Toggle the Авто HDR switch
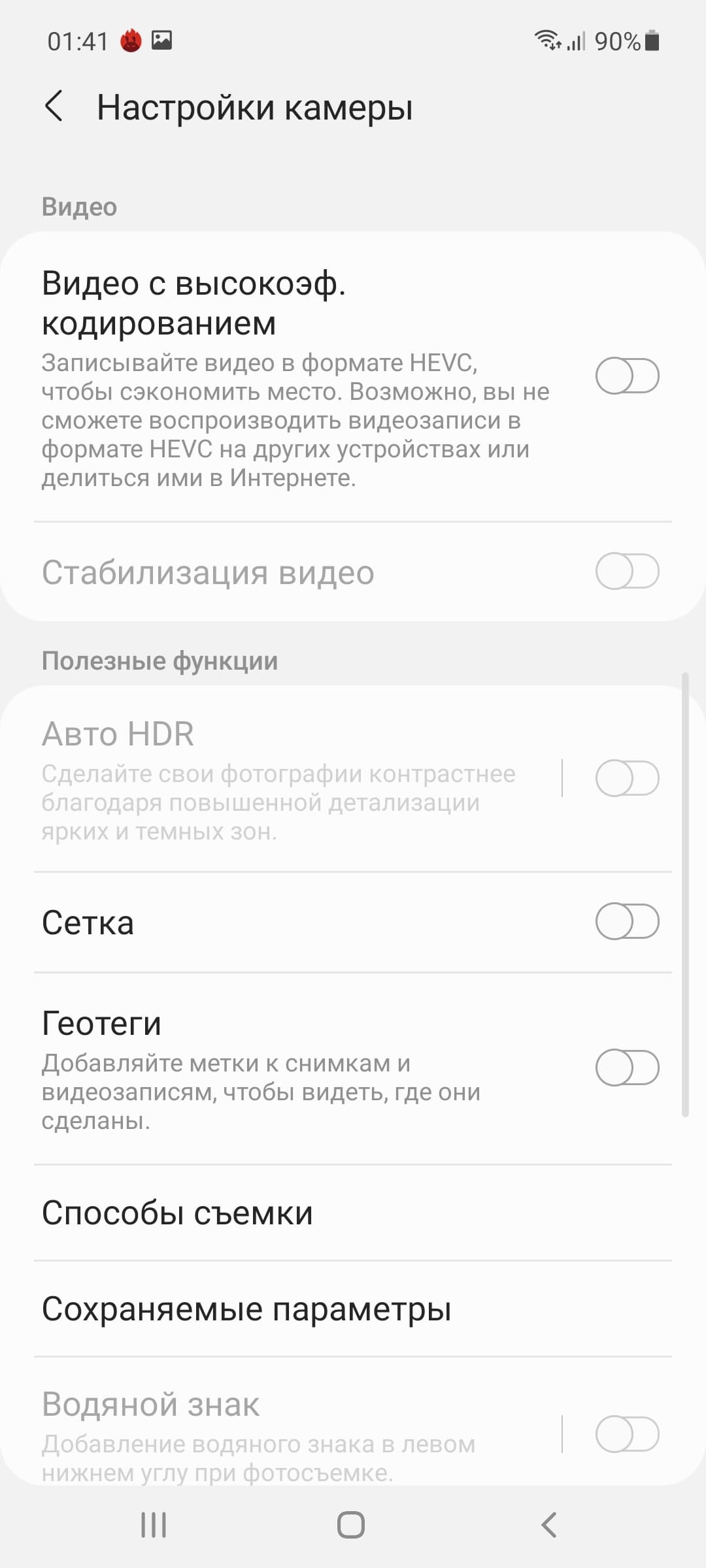The height and width of the screenshot is (1568, 706). click(627, 778)
